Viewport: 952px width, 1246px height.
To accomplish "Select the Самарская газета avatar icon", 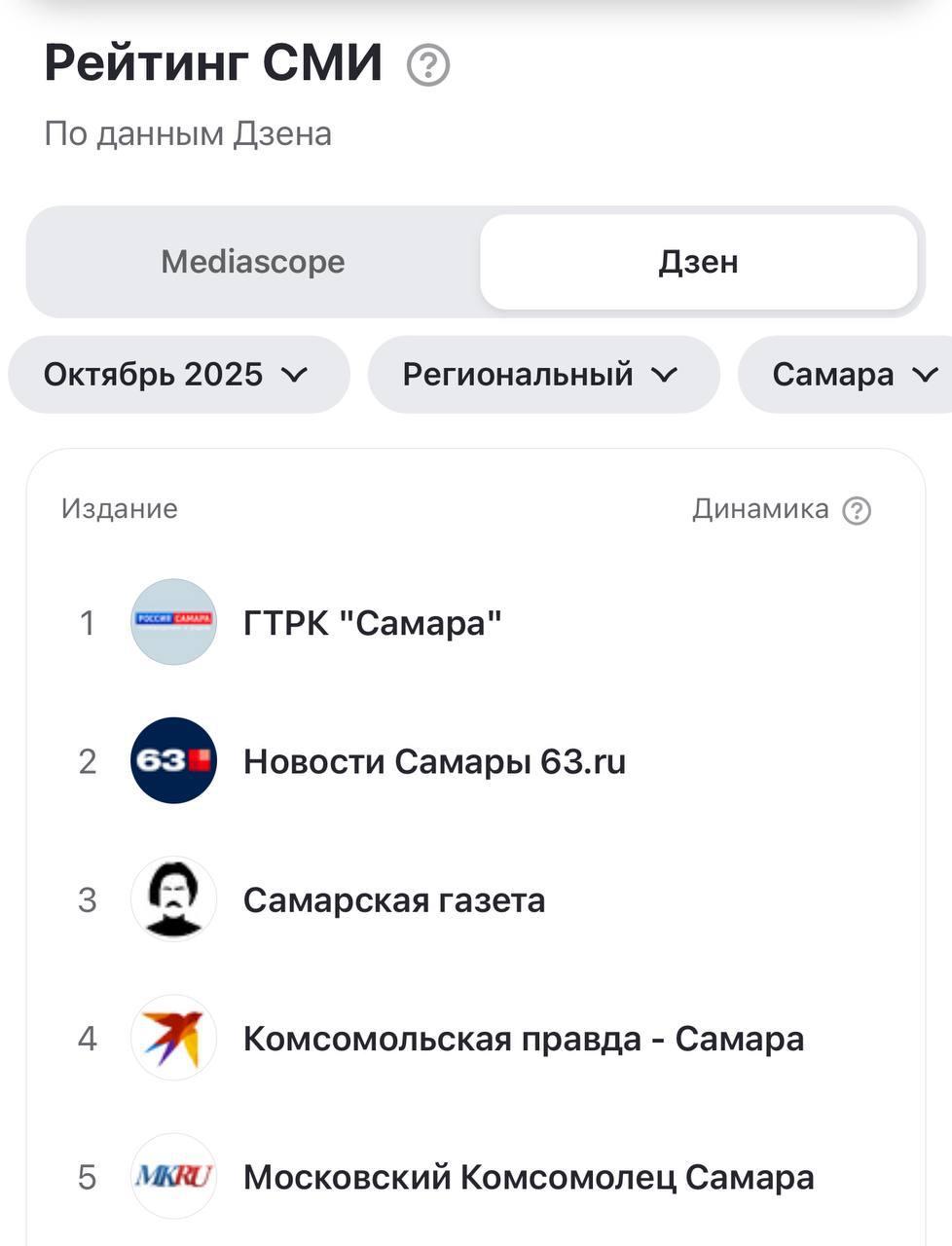I will (x=173, y=898).
